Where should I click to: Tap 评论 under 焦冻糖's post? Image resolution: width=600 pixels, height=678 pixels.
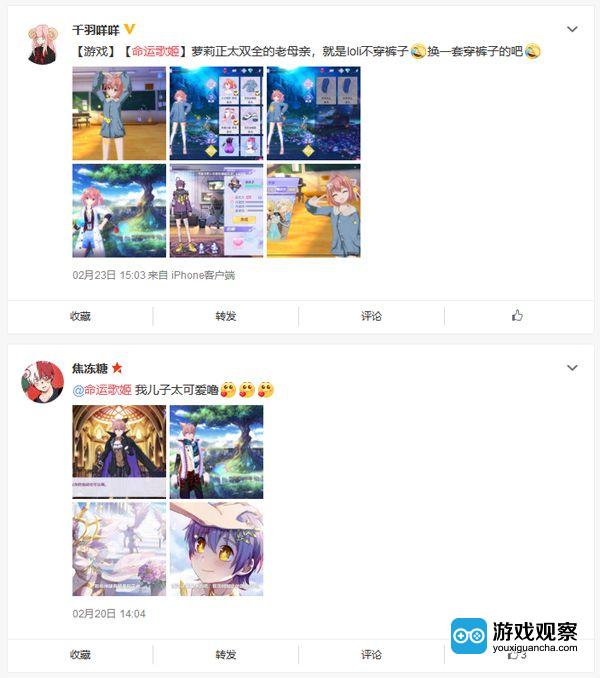point(371,655)
